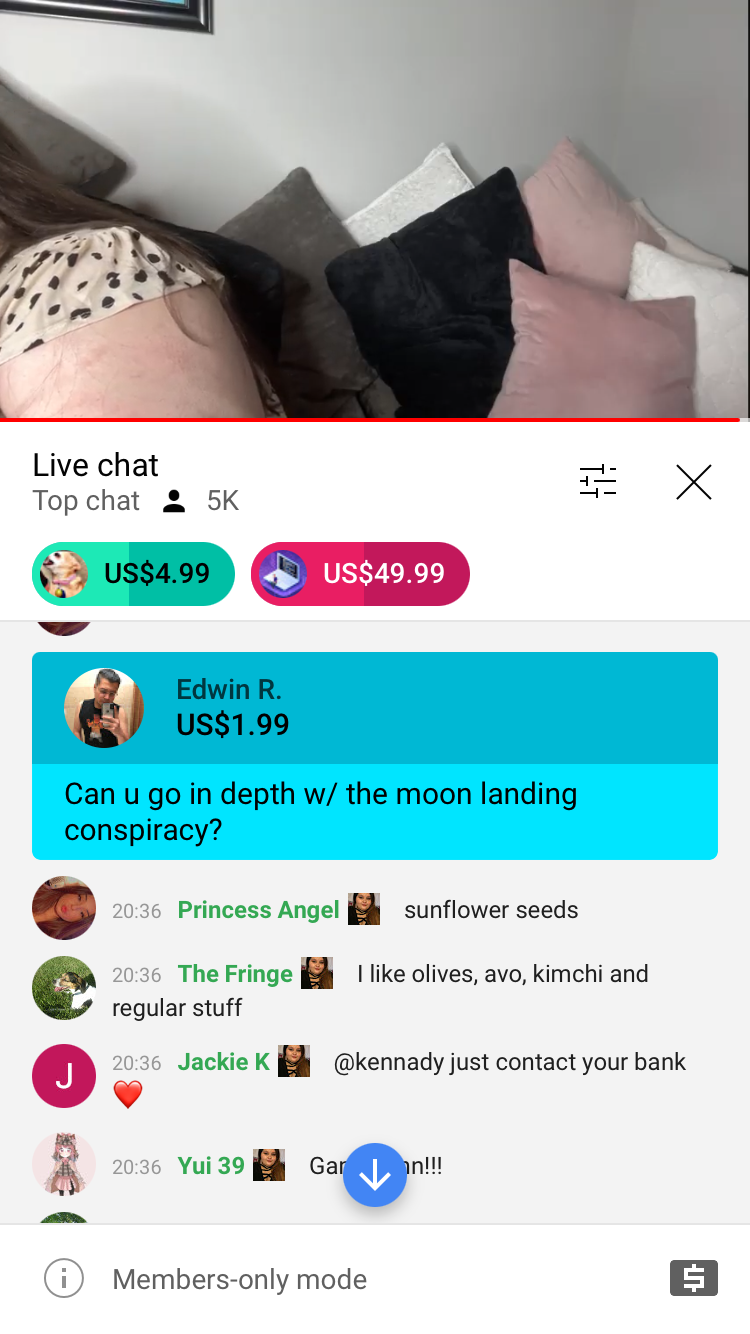Open live chat filter settings
This screenshot has height=1334, width=750.
(598, 482)
